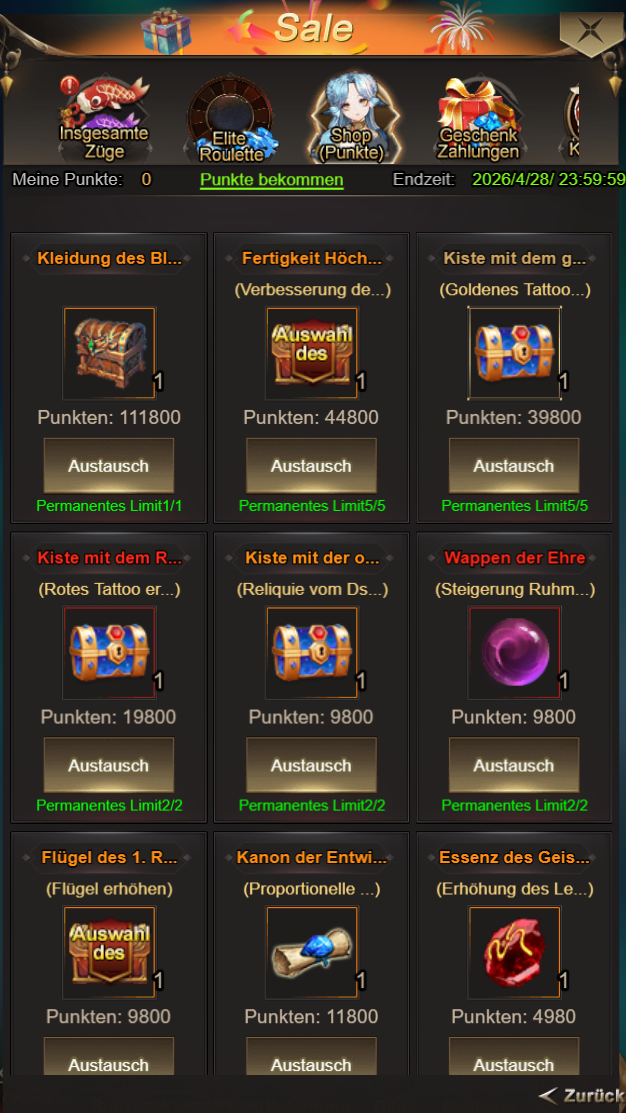Switch to Insgesamte Züge tab

[x=104, y=122]
